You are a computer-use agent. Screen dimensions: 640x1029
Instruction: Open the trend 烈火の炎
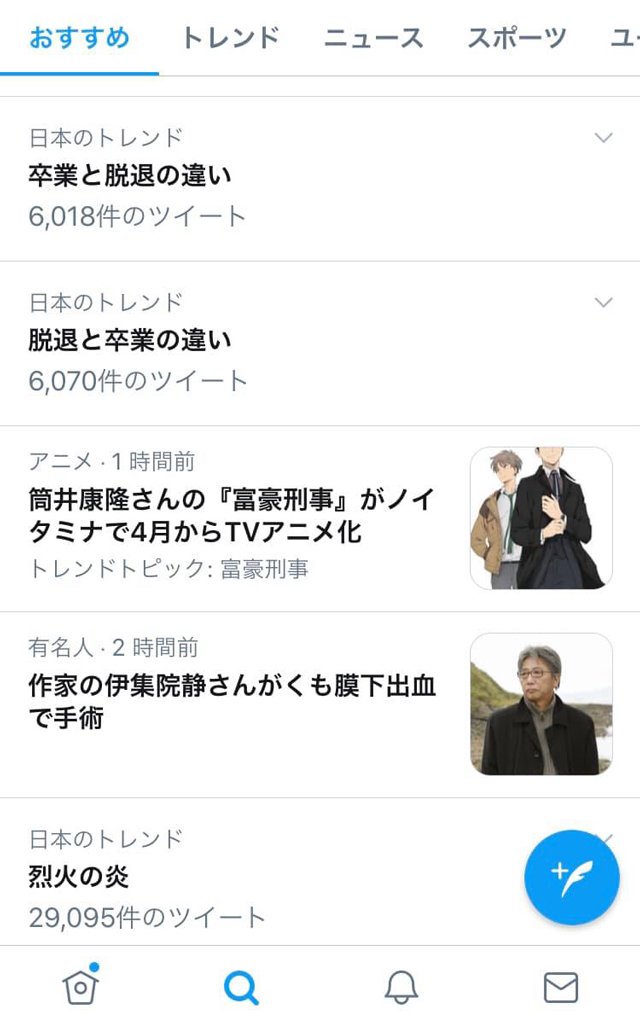(x=80, y=877)
